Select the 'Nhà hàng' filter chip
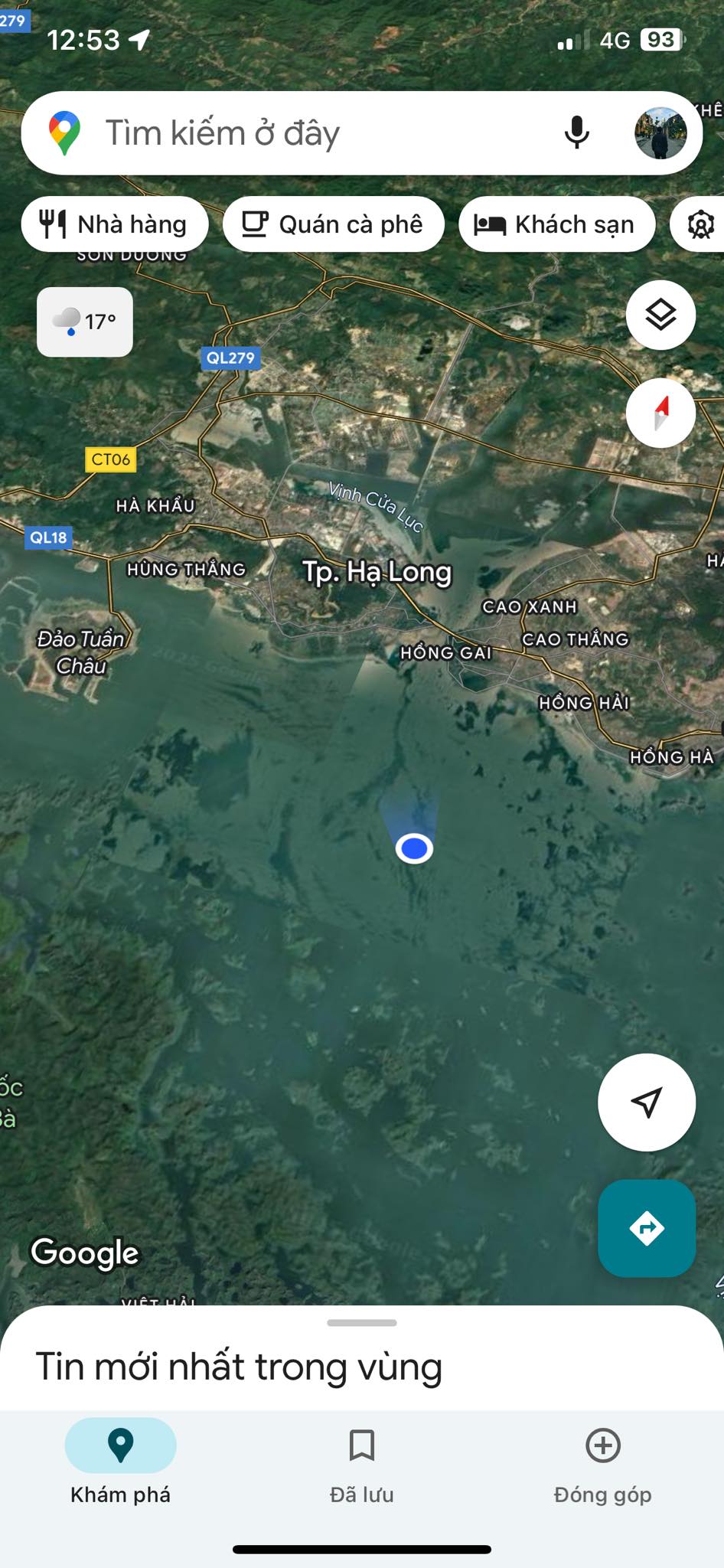 [x=115, y=224]
